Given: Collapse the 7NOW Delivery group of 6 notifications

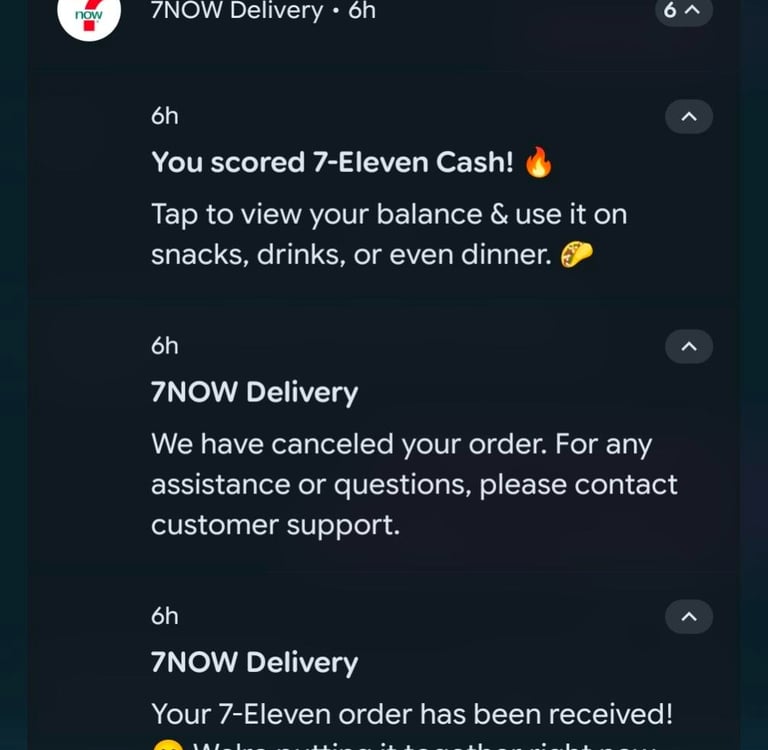Looking at the screenshot, I should coord(683,11).
